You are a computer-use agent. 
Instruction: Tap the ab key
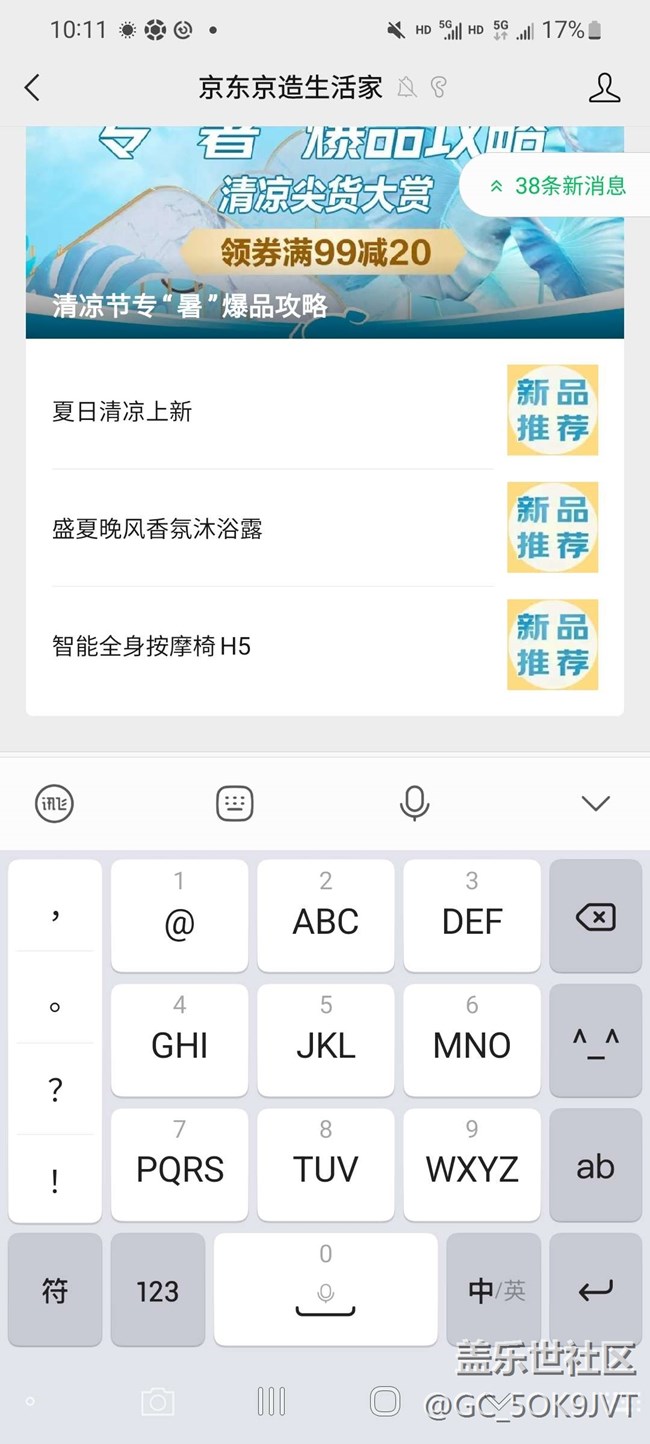point(596,1166)
